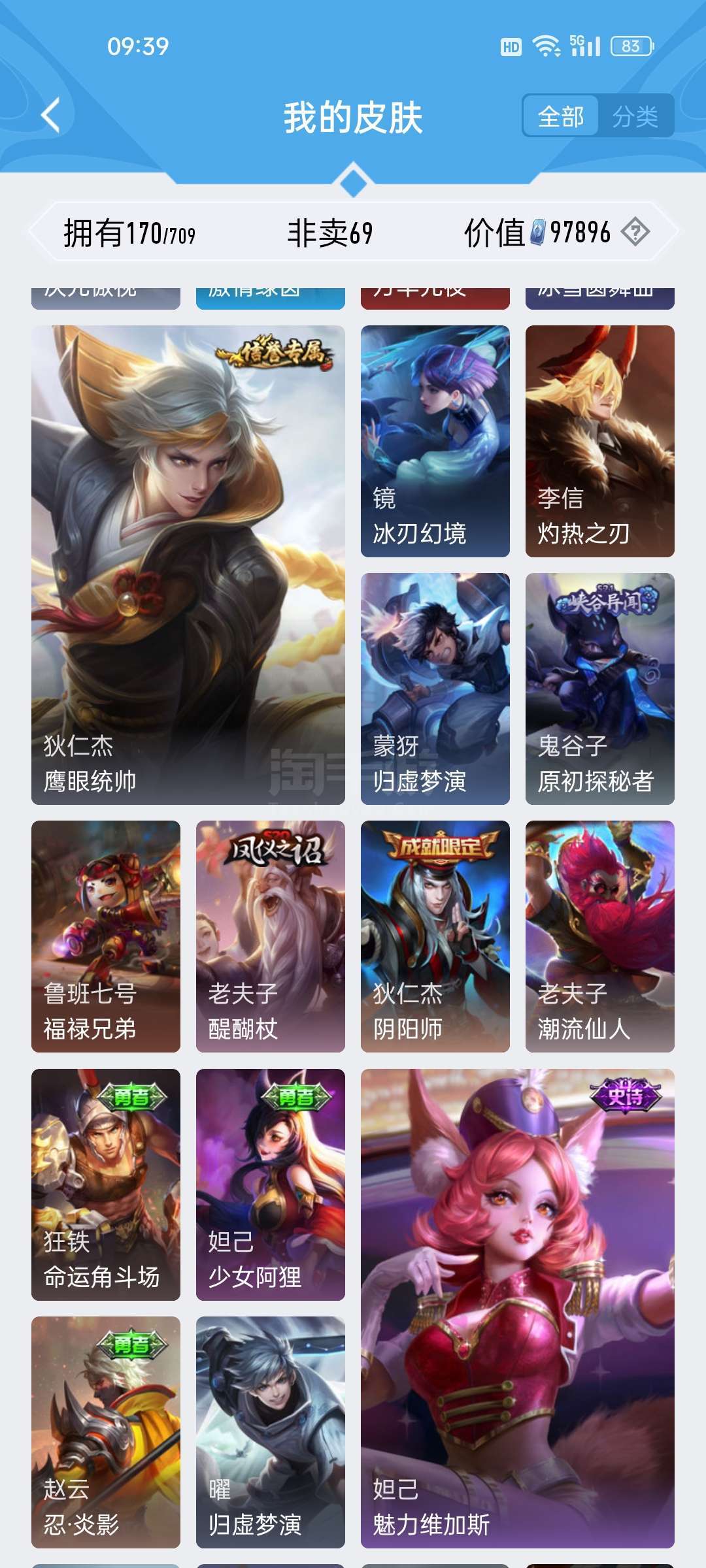Viewport: 706px width, 1568px height.
Task: Open 鲁班七号 福禄兄弟 skin
Action: [x=106, y=936]
